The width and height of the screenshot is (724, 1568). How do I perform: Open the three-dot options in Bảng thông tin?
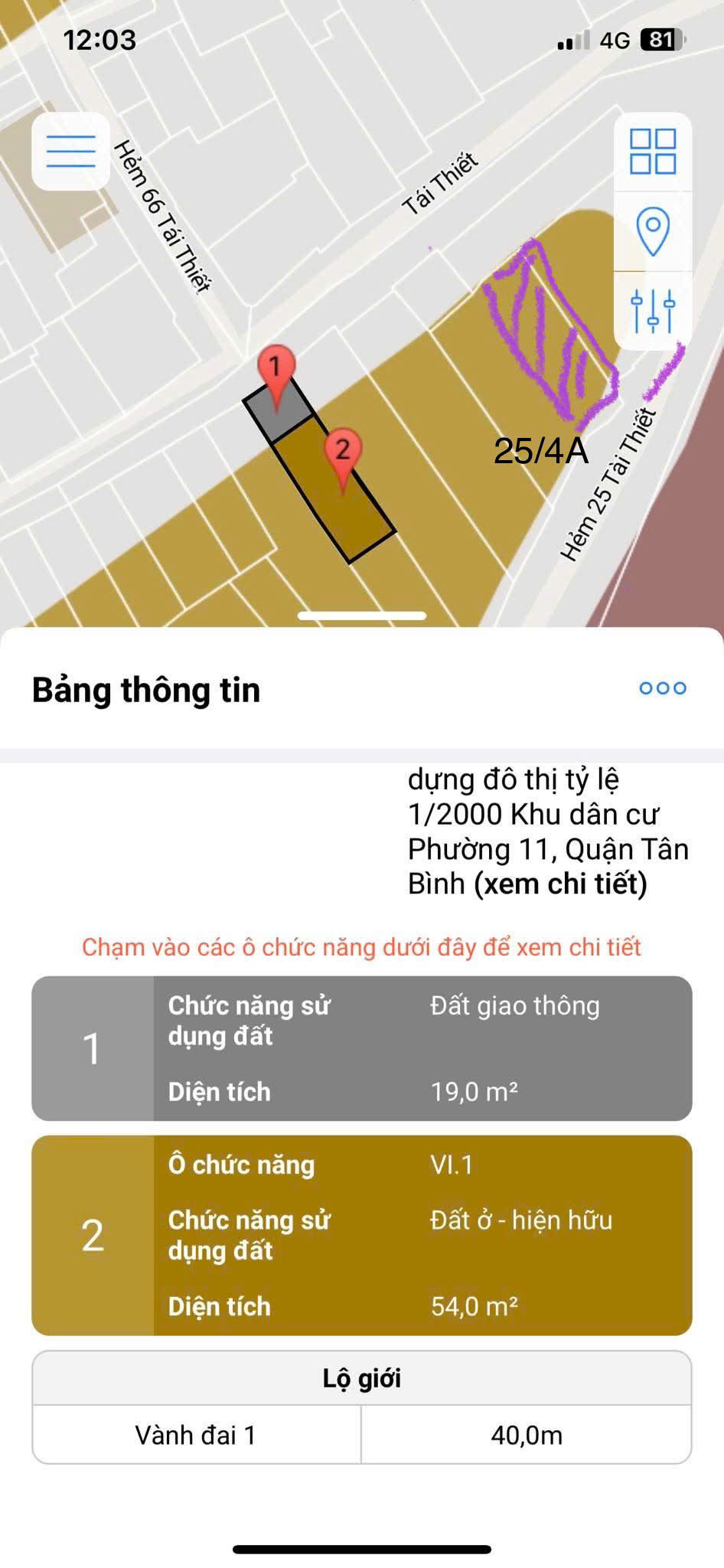click(662, 688)
